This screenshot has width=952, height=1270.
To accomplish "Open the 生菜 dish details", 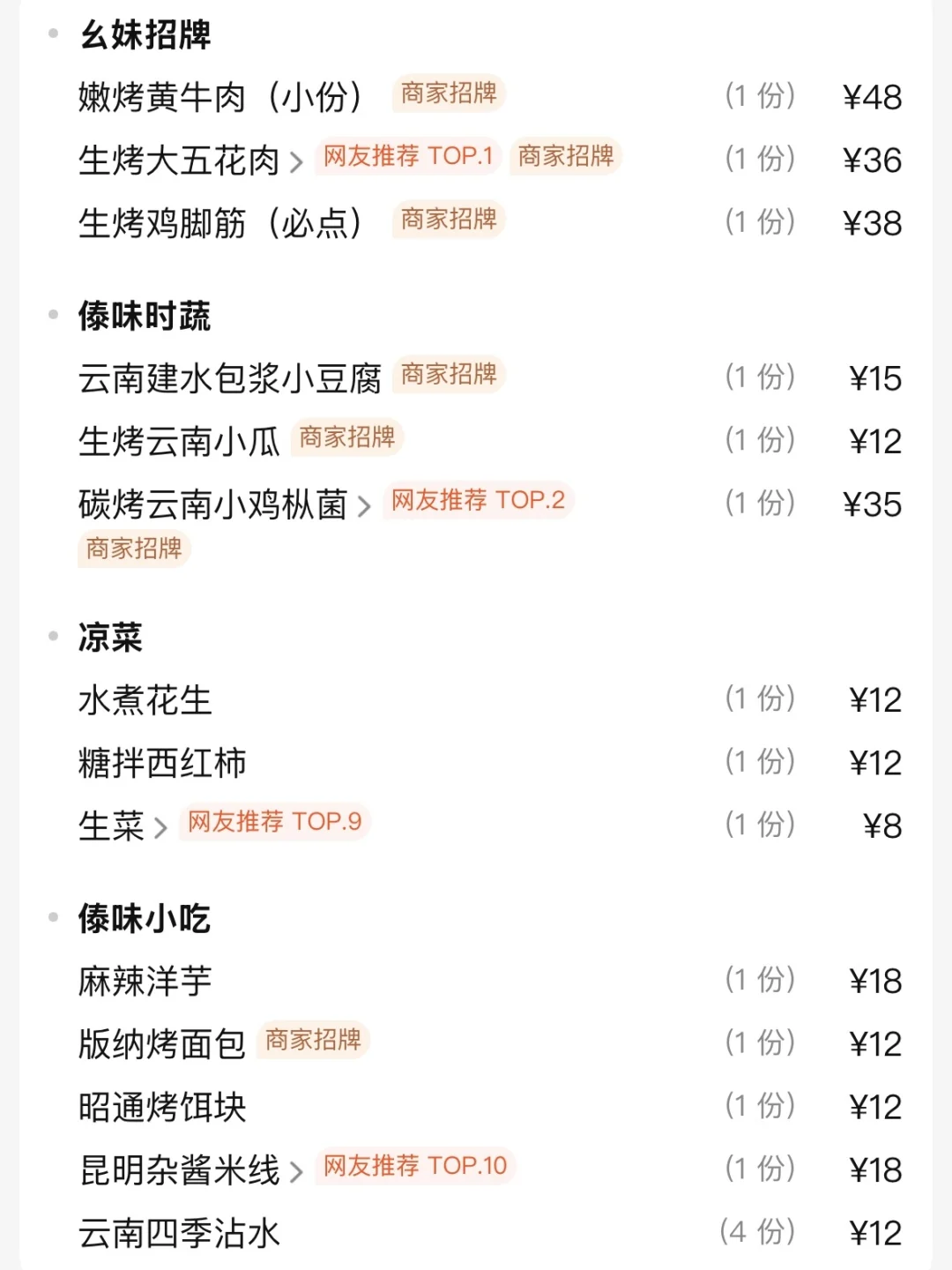I will (x=123, y=826).
